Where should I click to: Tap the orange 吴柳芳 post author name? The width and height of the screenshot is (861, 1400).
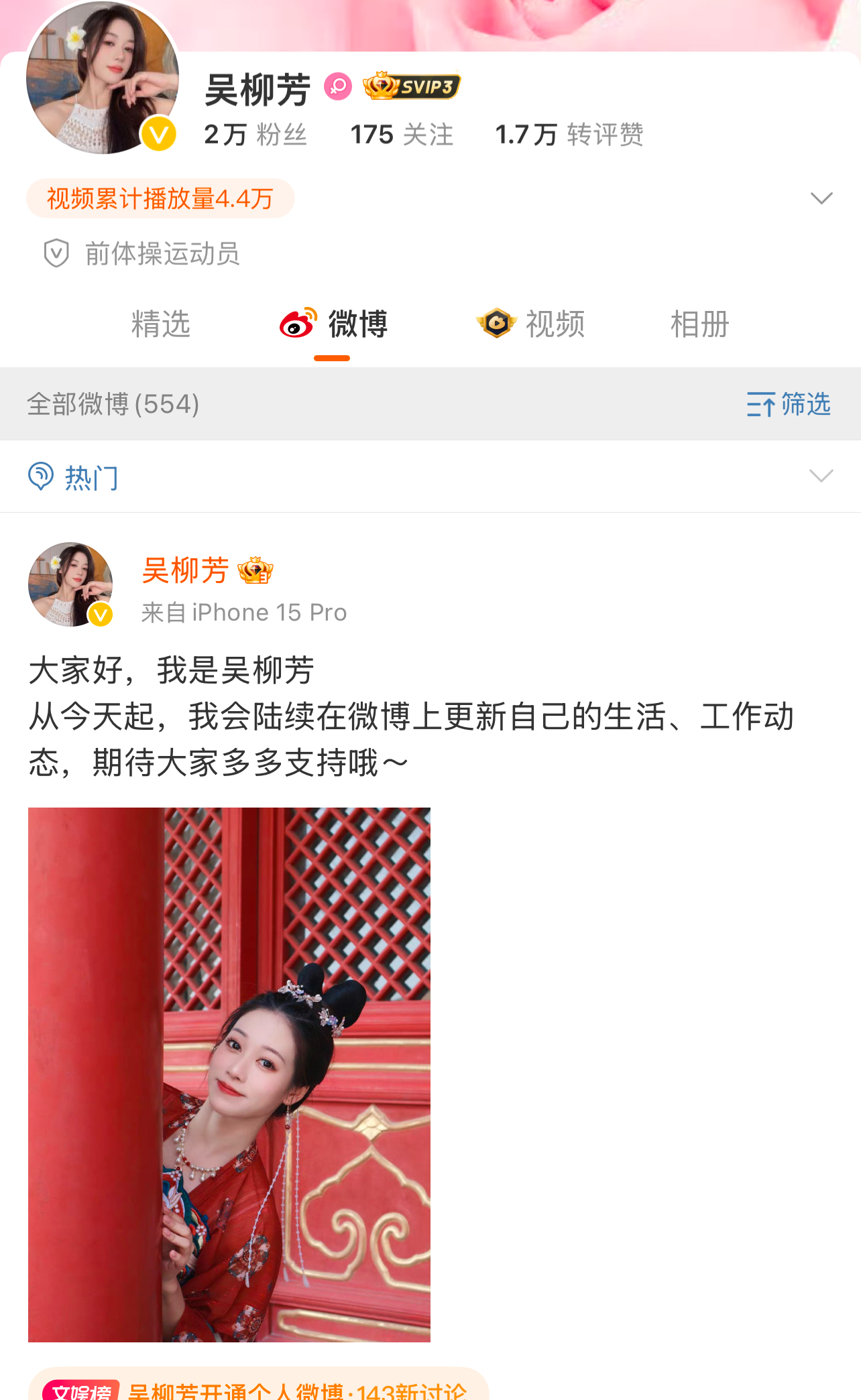(186, 571)
